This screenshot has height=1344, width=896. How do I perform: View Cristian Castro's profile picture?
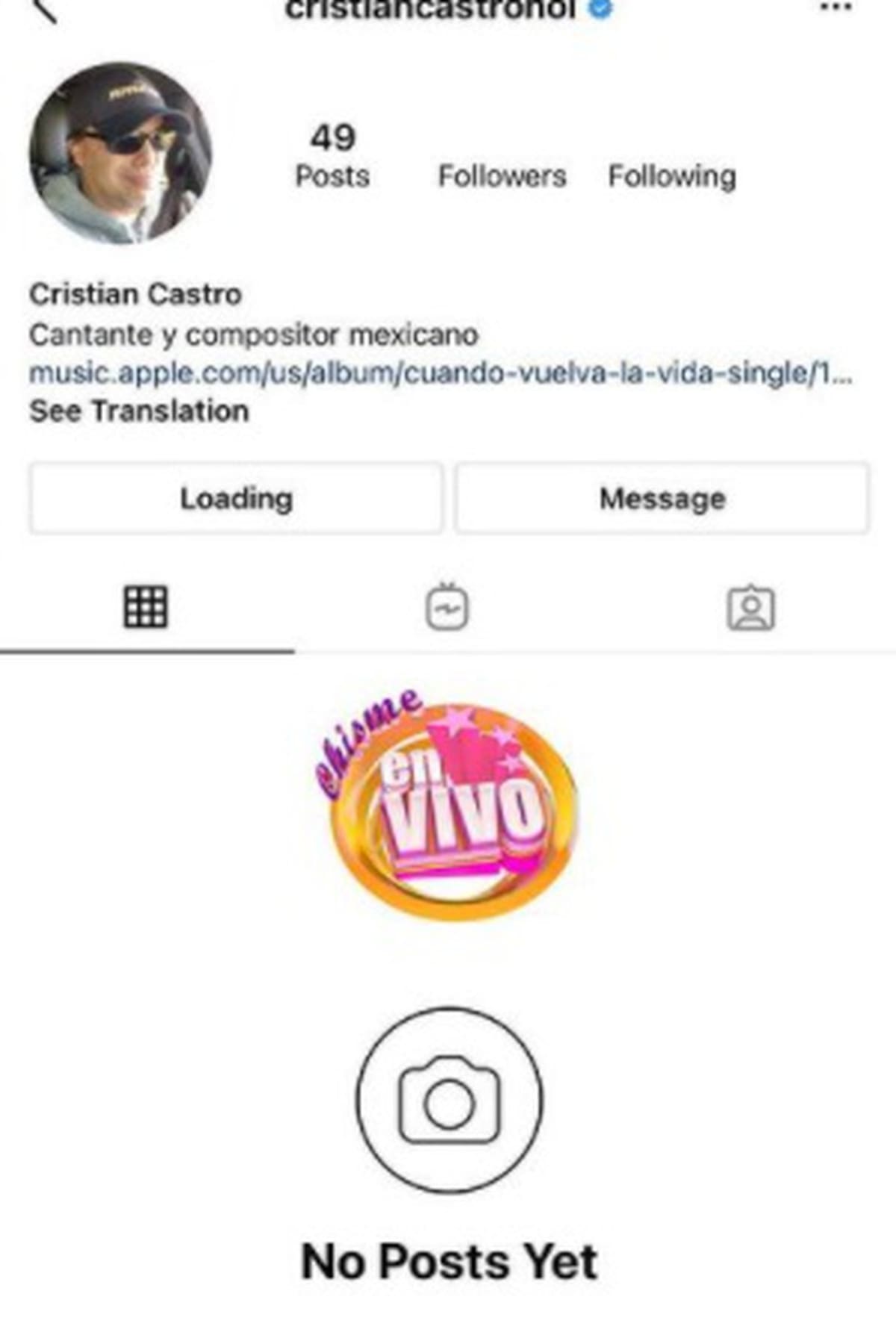point(120,153)
